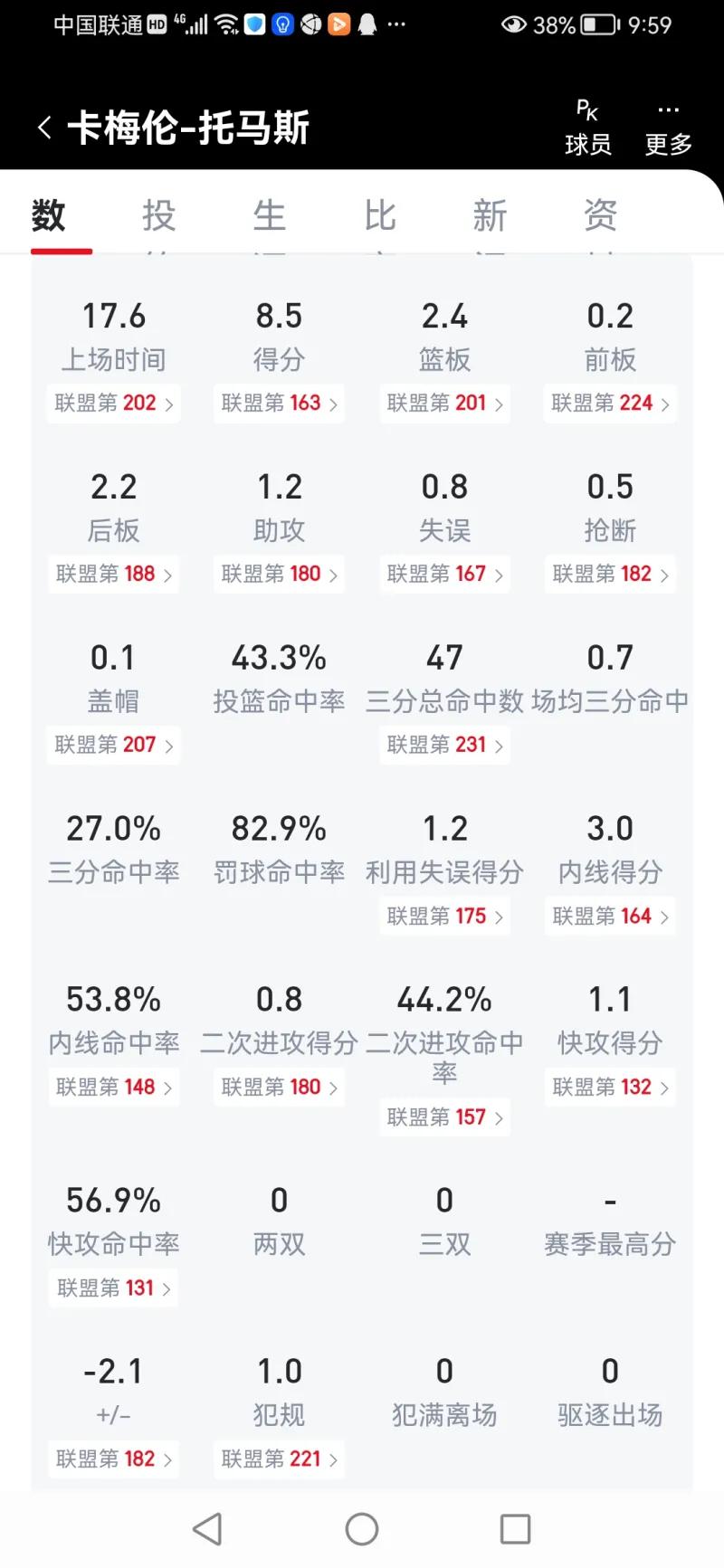Open the 联盟第 202 playing time ranking
Viewport: 724px width, 1568px height.
click(x=113, y=404)
